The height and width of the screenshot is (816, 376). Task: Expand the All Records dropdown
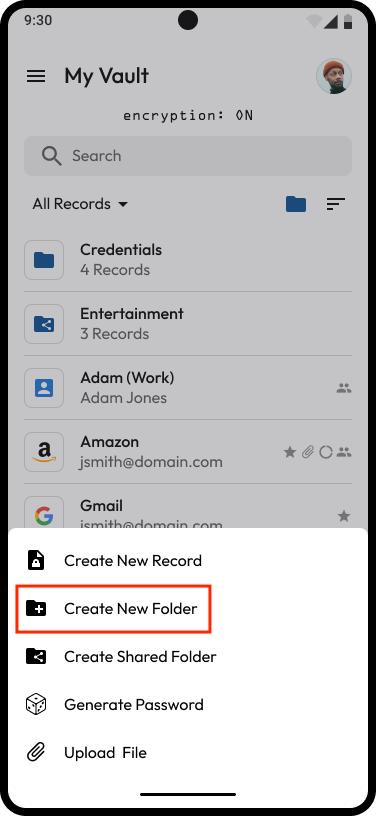click(80, 204)
